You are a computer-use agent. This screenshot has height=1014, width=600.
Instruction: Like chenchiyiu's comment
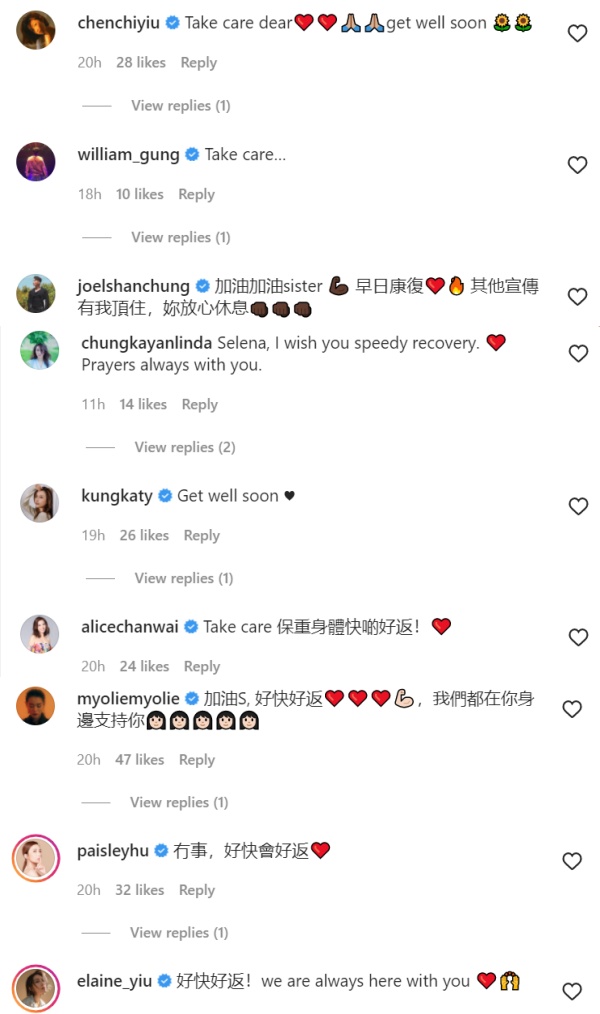(x=577, y=33)
